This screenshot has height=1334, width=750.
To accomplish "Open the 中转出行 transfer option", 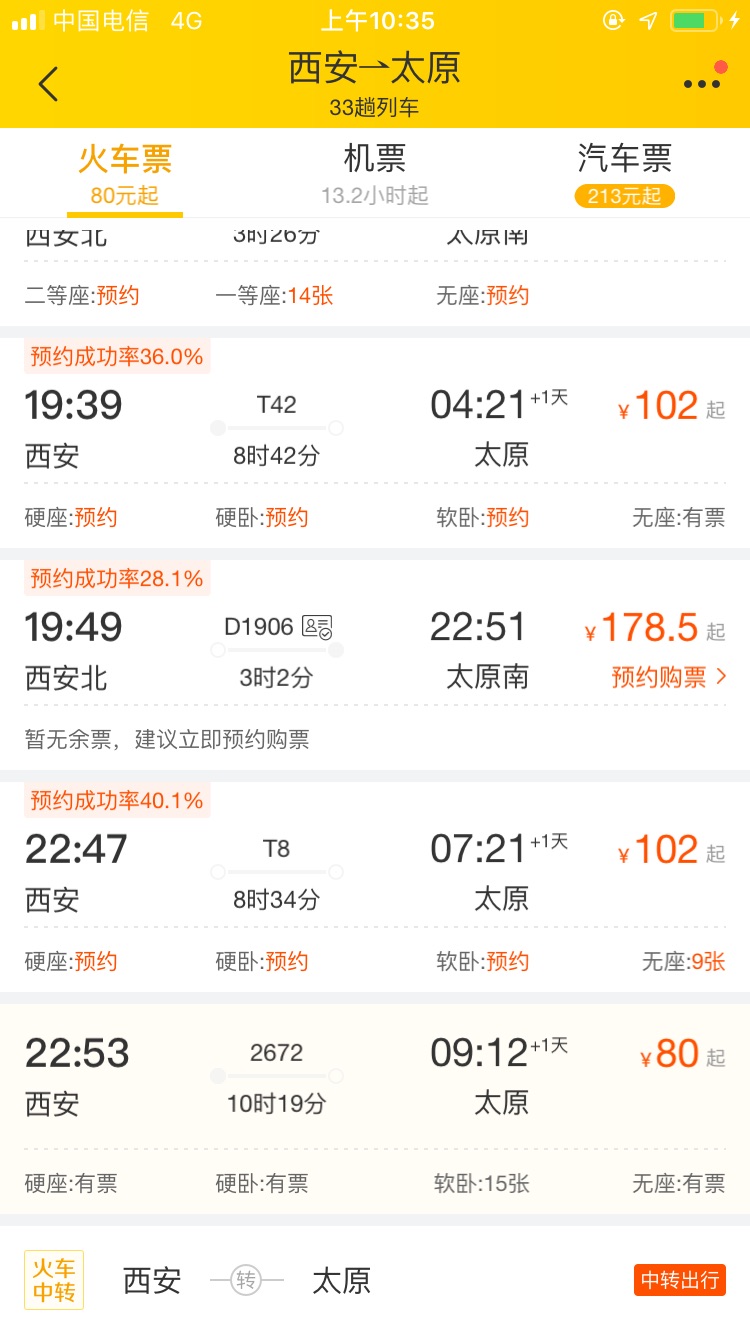I will (x=679, y=1280).
